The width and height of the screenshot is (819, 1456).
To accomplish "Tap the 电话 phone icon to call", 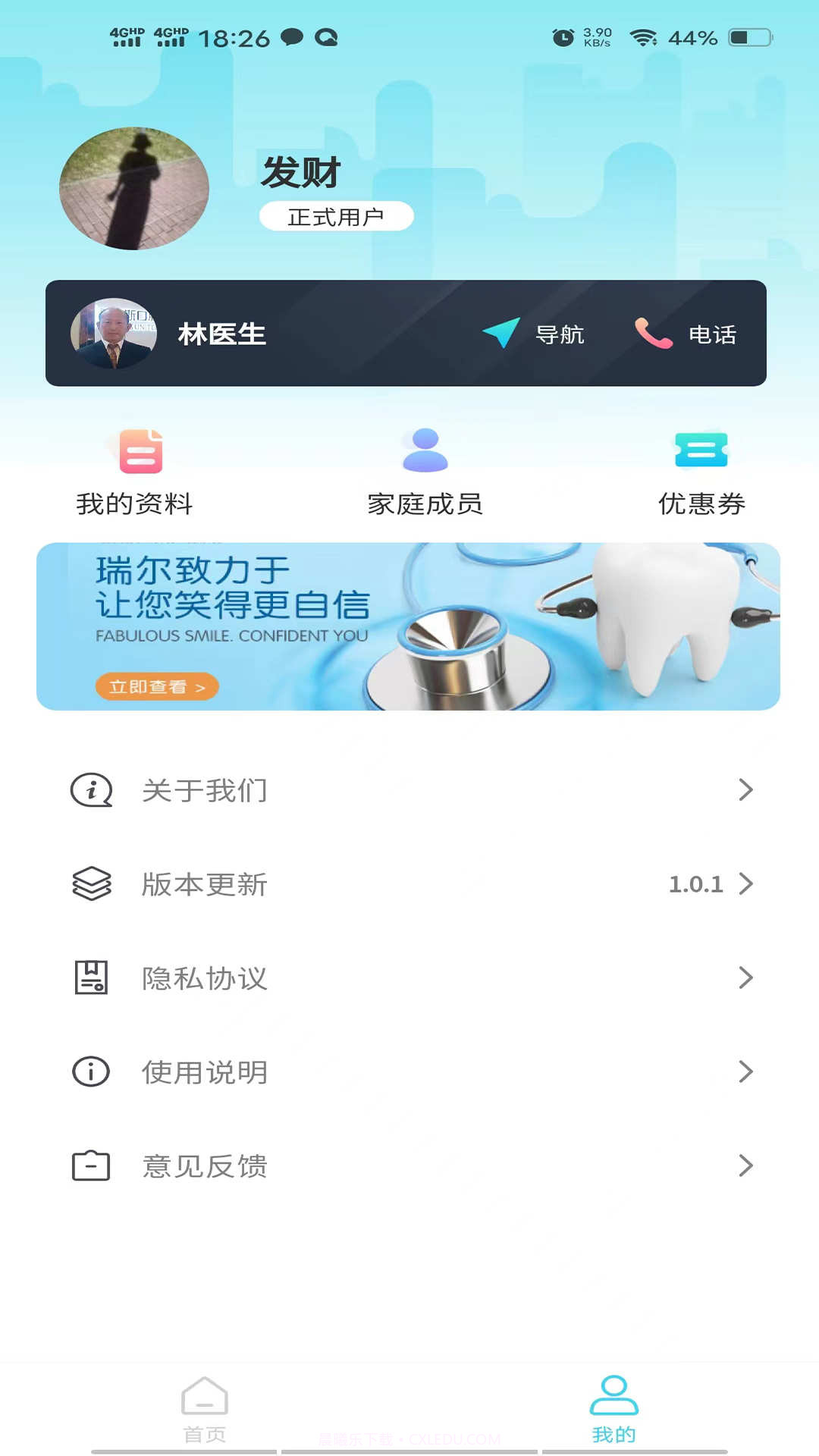I will 652,333.
